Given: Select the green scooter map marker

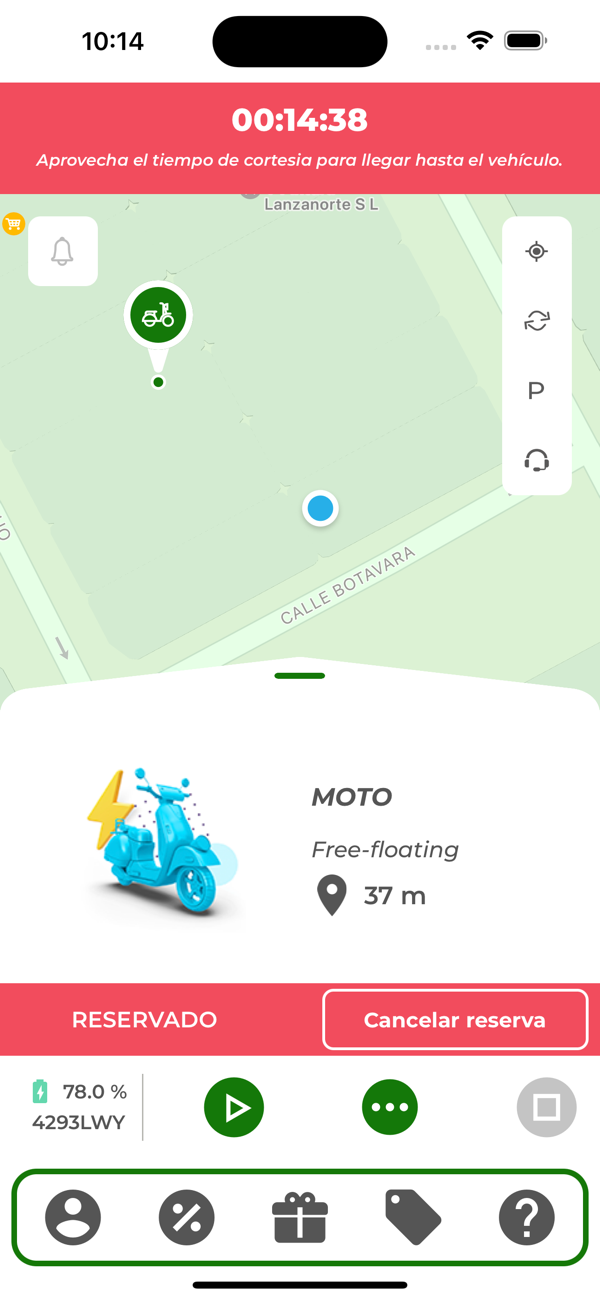Looking at the screenshot, I should pos(158,317).
